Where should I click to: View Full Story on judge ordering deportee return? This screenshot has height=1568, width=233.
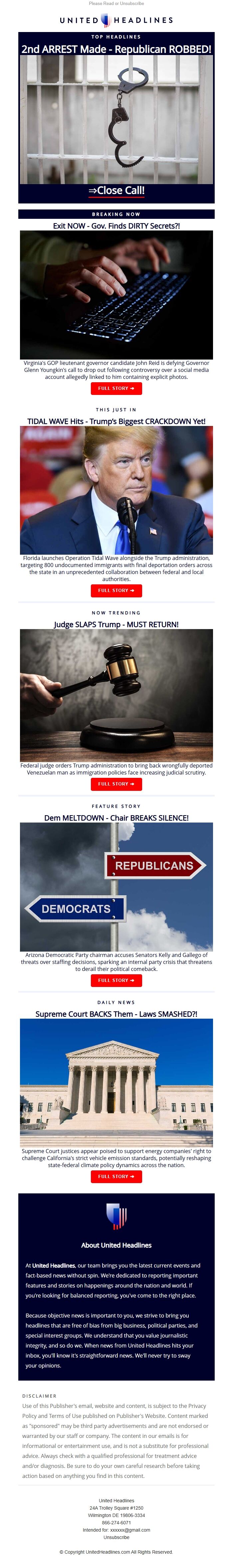tap(116, 784)
